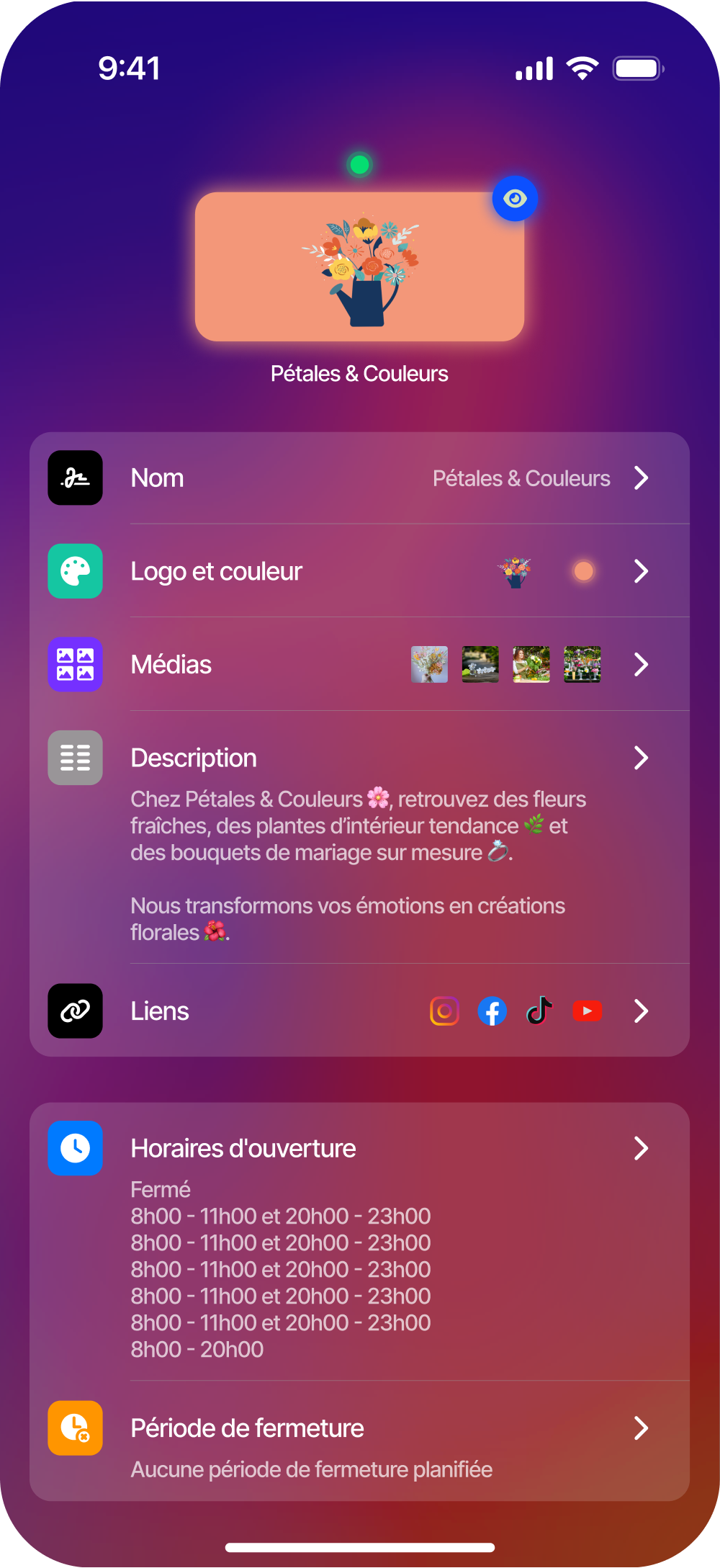Click the orange Période de fermeture icon
Viewport: 720px width, 1568px height.
(x=75, y=1428)
